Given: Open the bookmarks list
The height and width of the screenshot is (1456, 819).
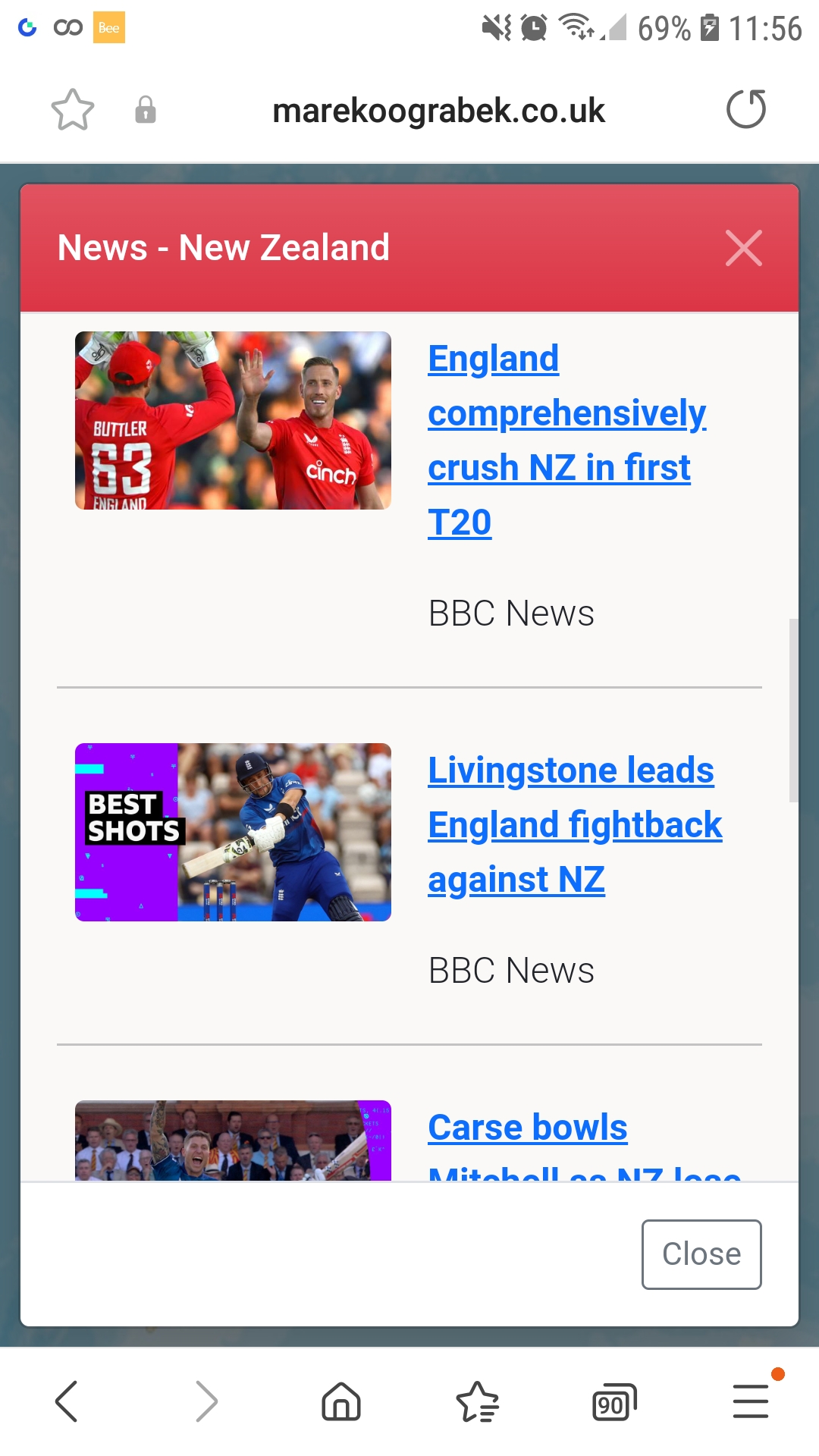Looking at the screenshot, I should tap(478, 1401).
